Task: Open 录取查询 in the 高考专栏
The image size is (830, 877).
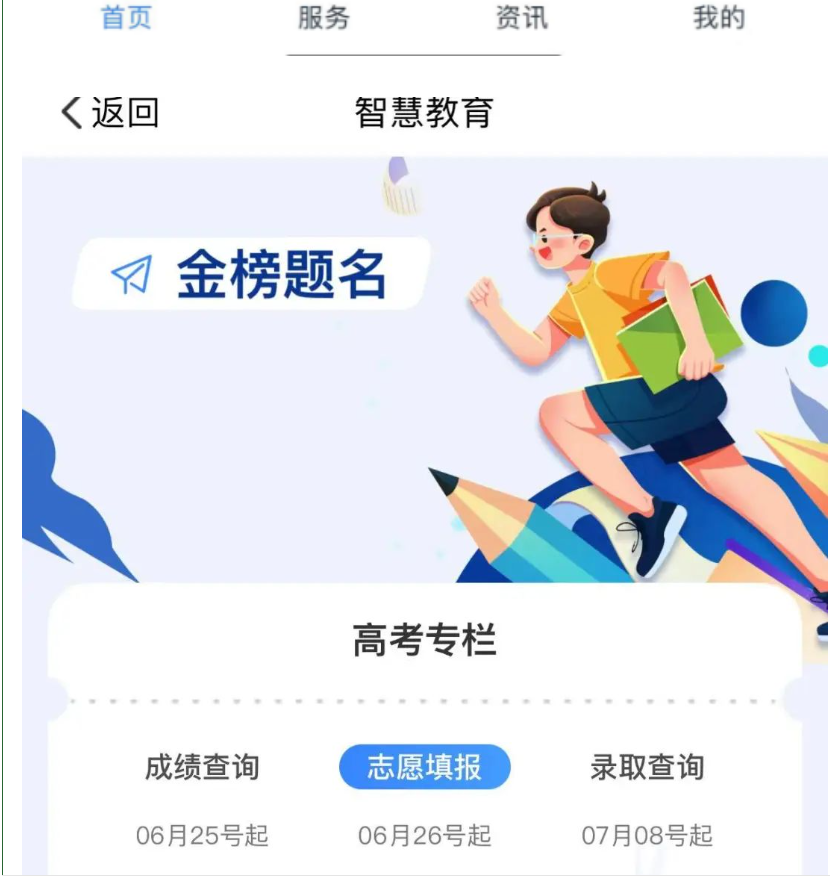Action: point(647,768)
